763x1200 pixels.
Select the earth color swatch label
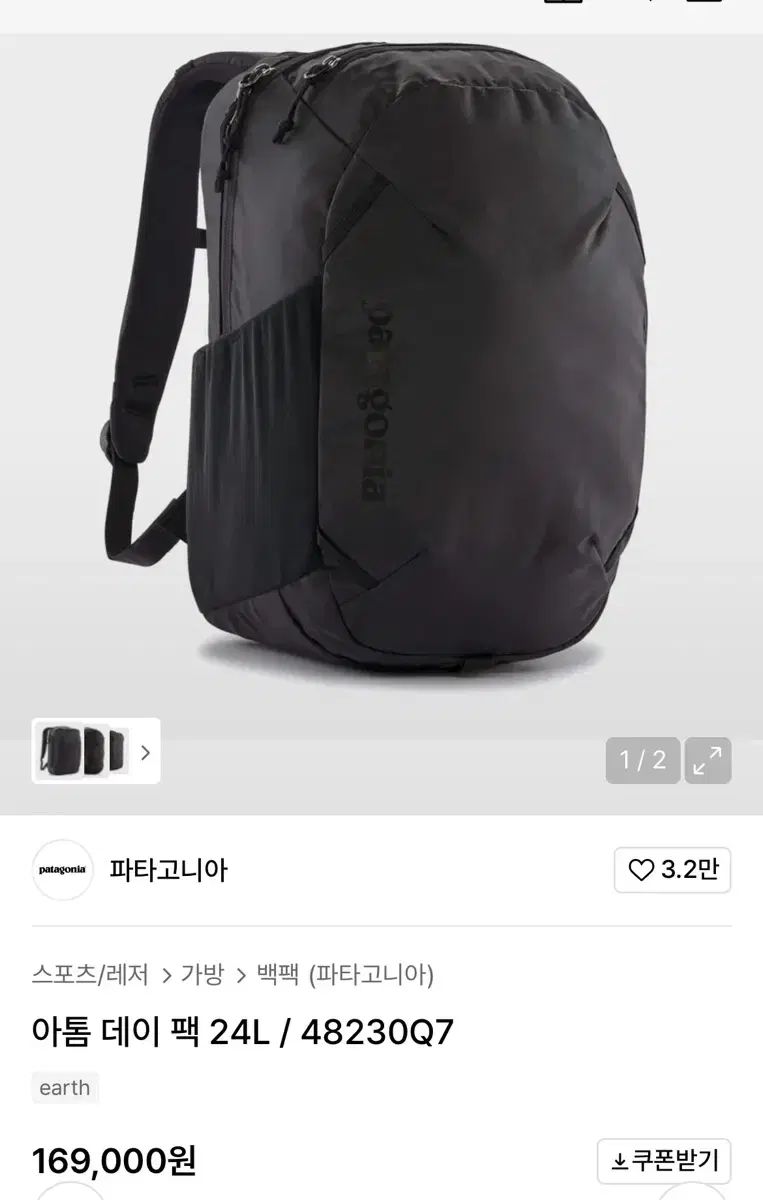click(x=64, y=1088)
